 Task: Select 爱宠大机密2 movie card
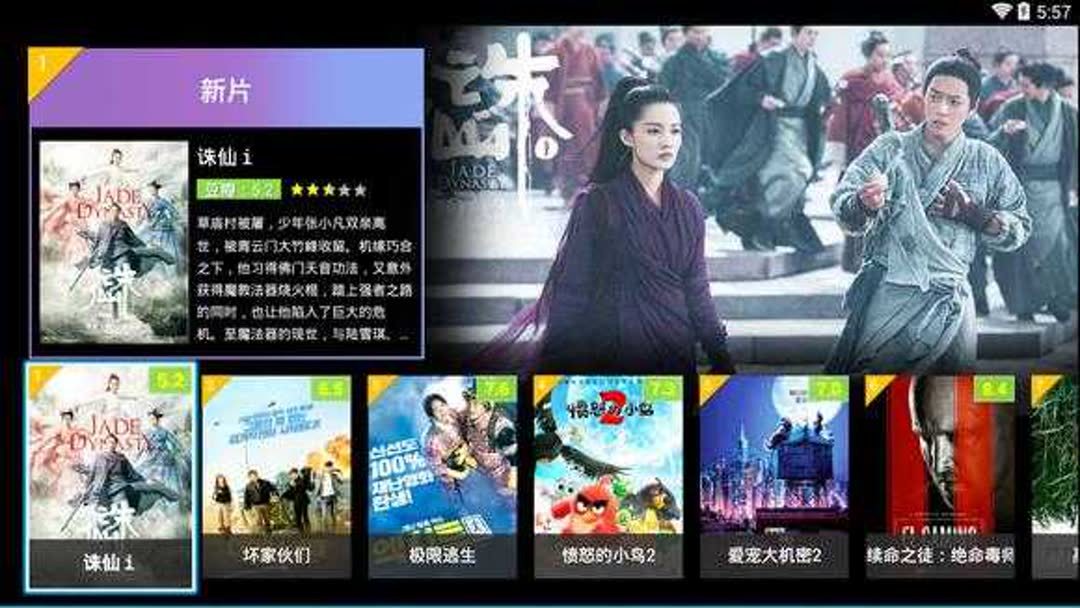tap(774, 476)
